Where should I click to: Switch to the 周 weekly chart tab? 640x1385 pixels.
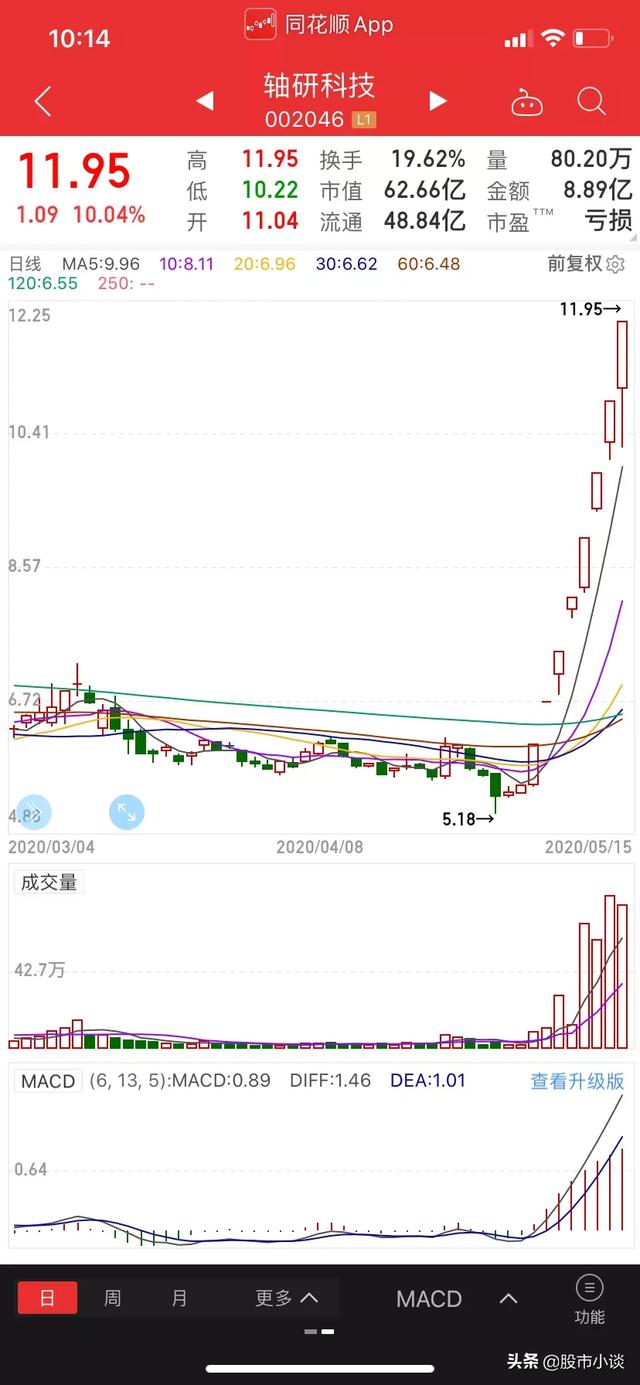[113, 1298]
